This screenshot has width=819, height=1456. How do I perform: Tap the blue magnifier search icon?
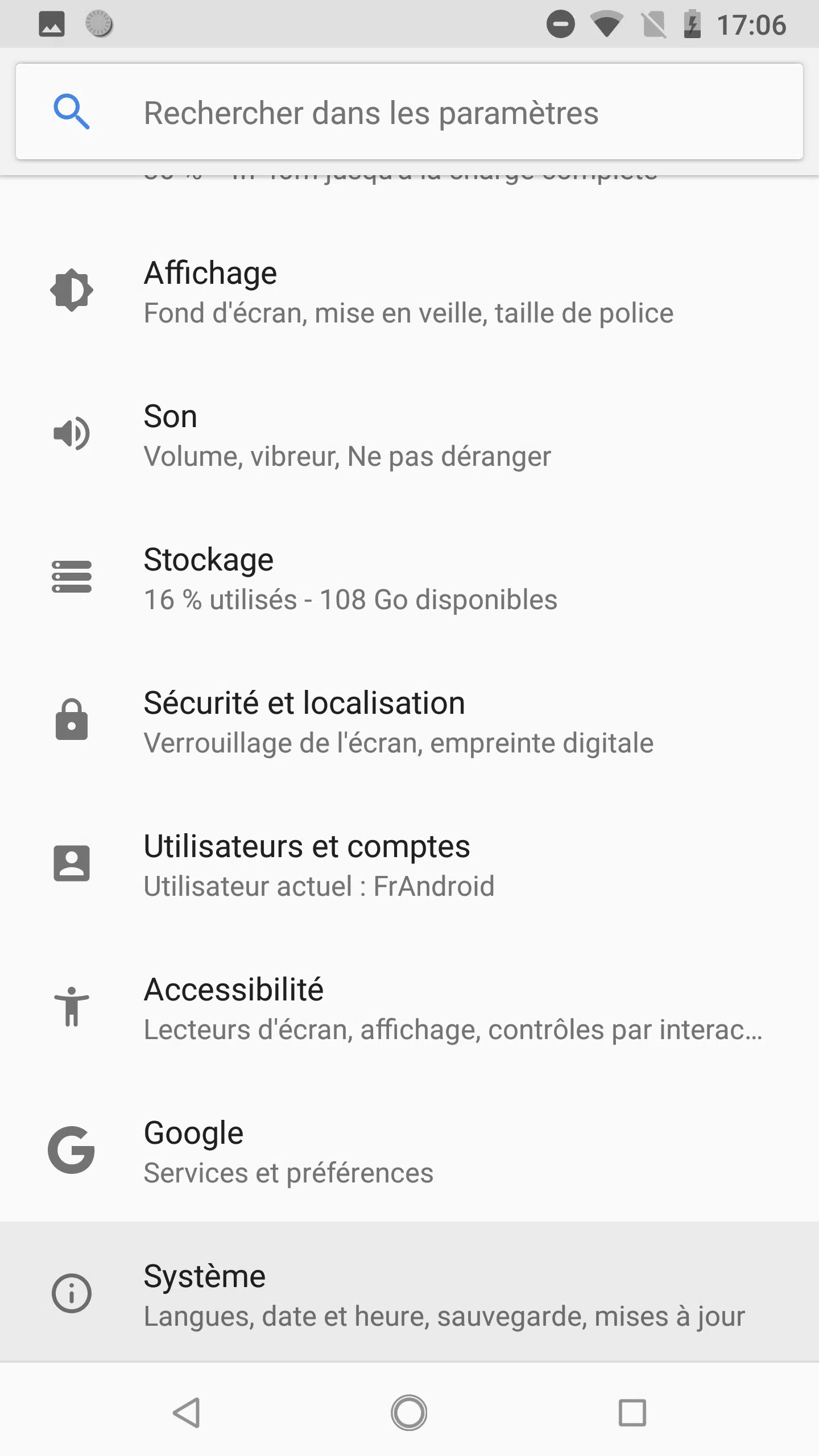point(71,111)
